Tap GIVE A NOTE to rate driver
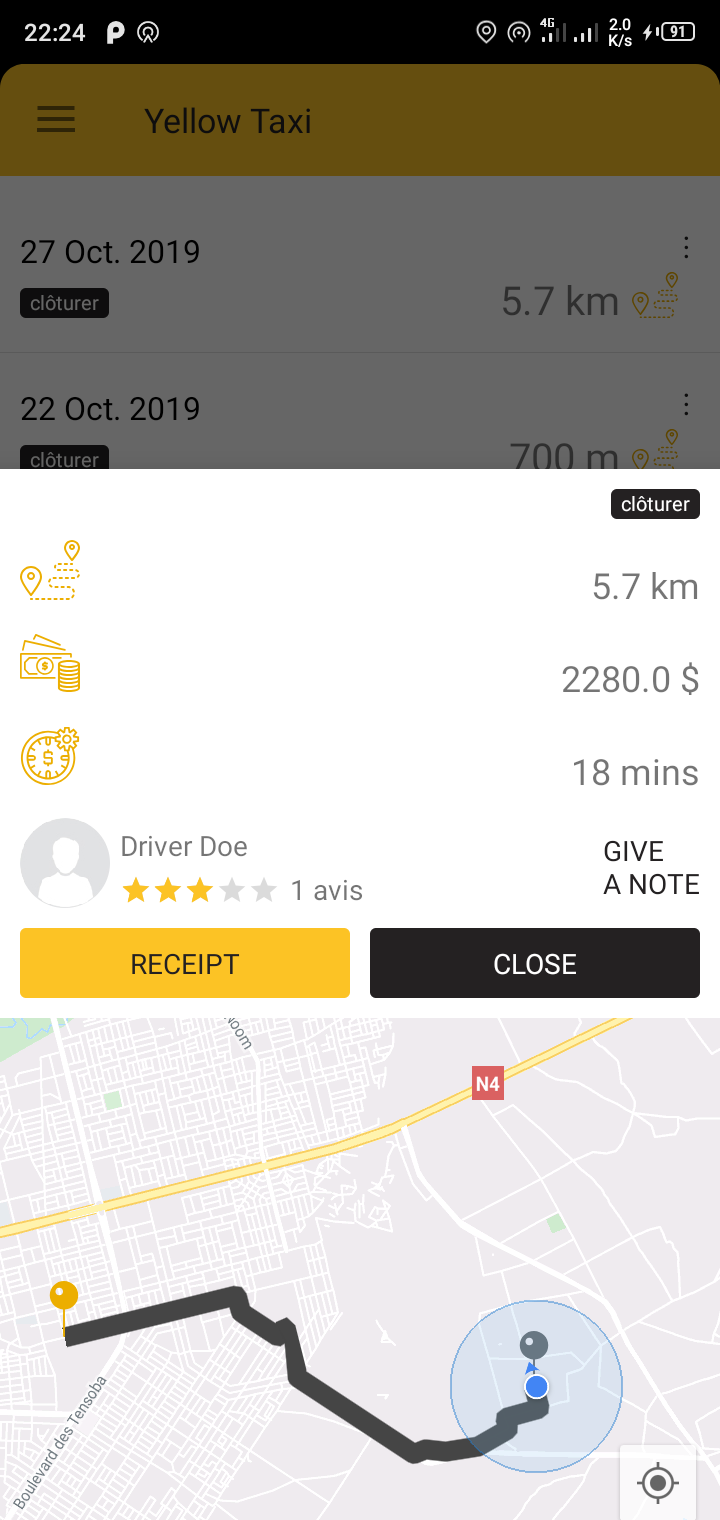 click(x=651, y=868)
